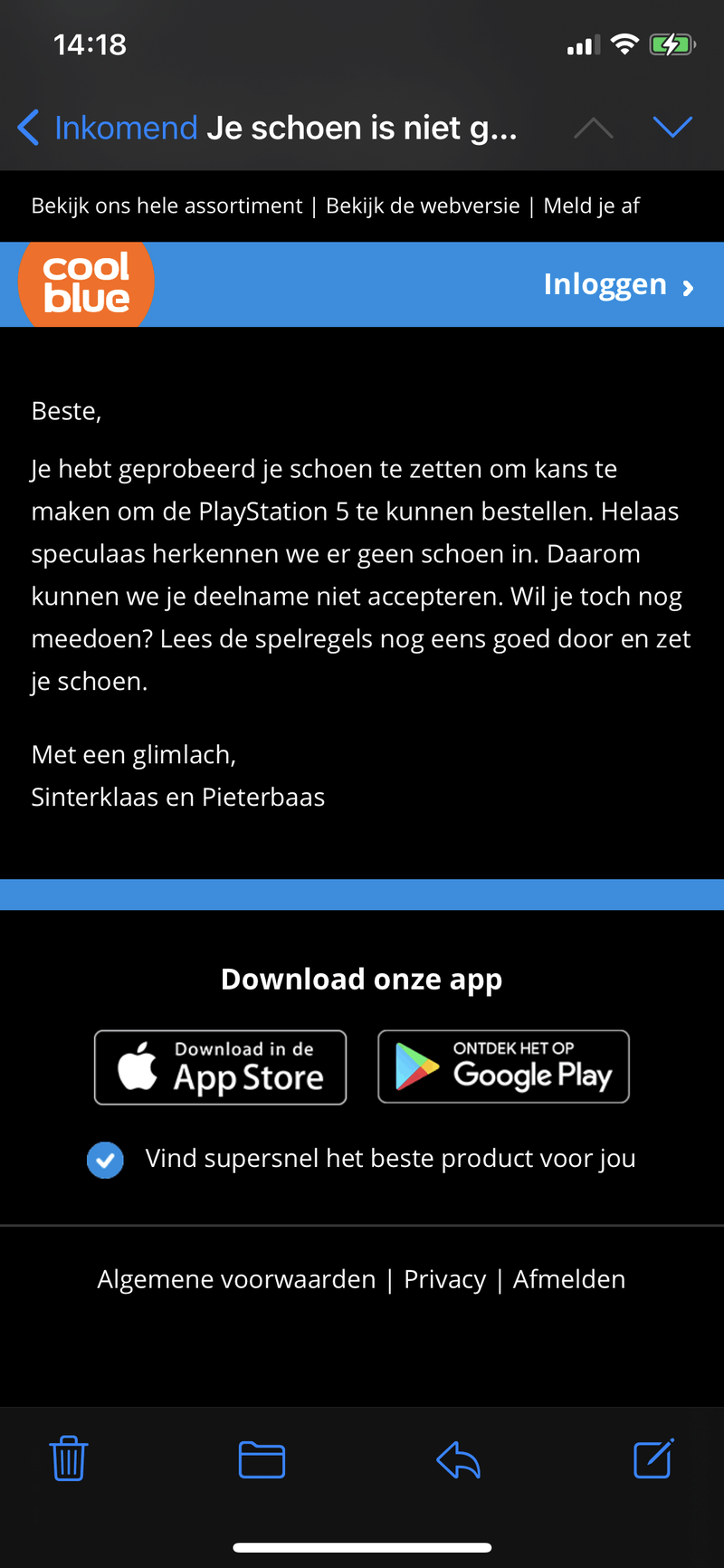This screenshot has height=1568, width=724.
Task: Open the 'Download in de App Store' badge
Action: point(220,1067)
